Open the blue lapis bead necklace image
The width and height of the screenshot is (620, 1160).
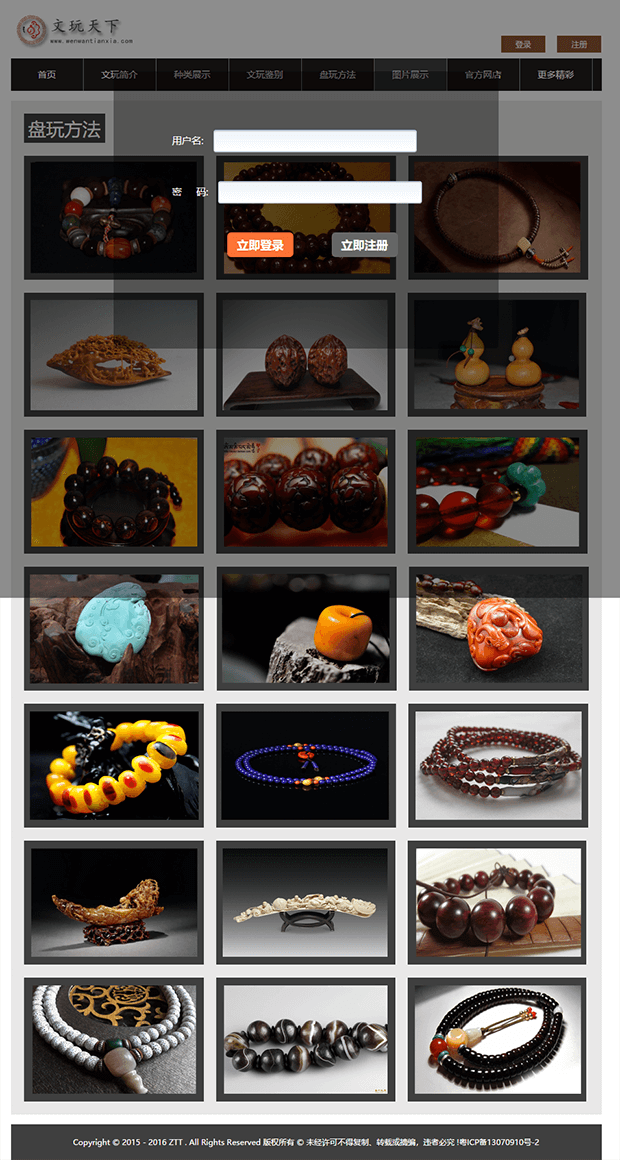pos(306,765)
